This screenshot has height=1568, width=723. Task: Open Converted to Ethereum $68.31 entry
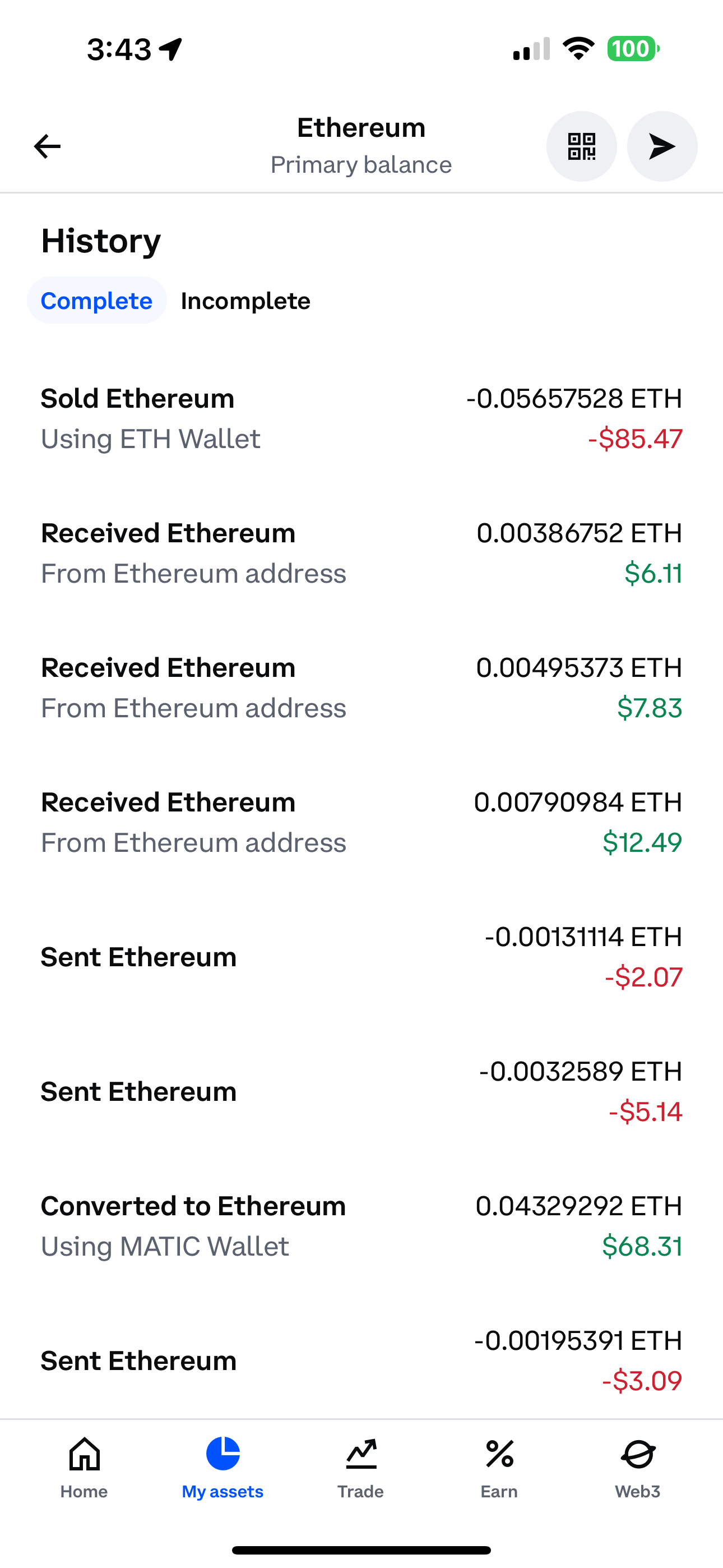361,1226
